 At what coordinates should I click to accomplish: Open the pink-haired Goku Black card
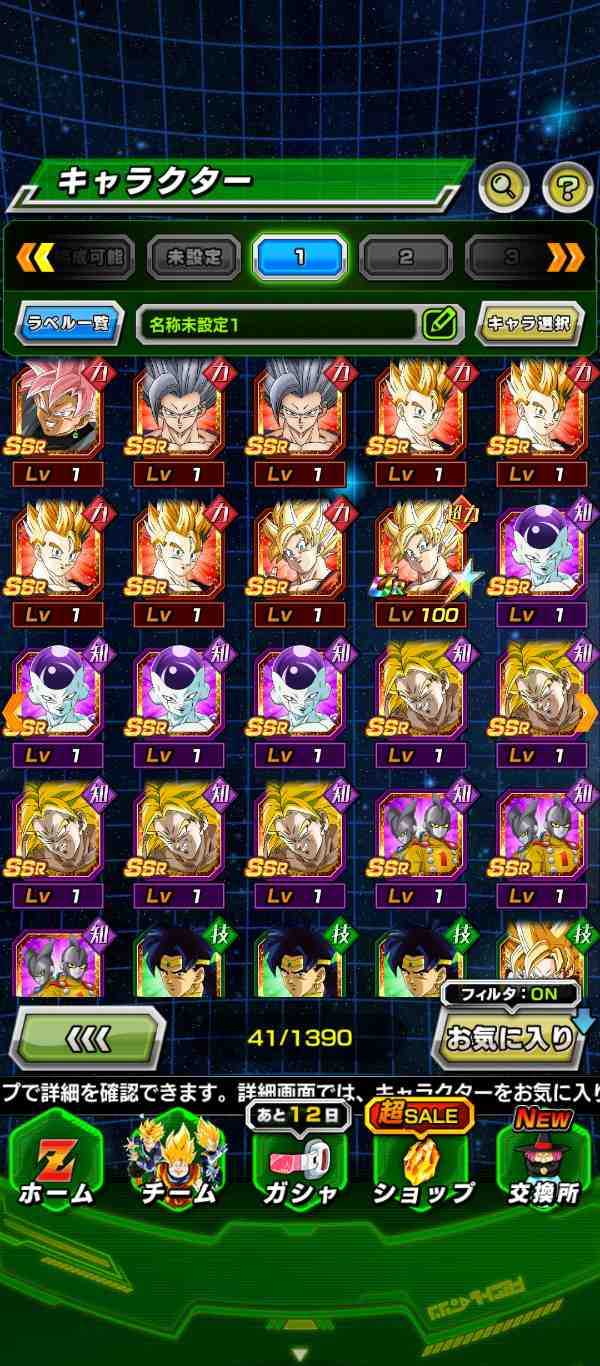point(56,422)
